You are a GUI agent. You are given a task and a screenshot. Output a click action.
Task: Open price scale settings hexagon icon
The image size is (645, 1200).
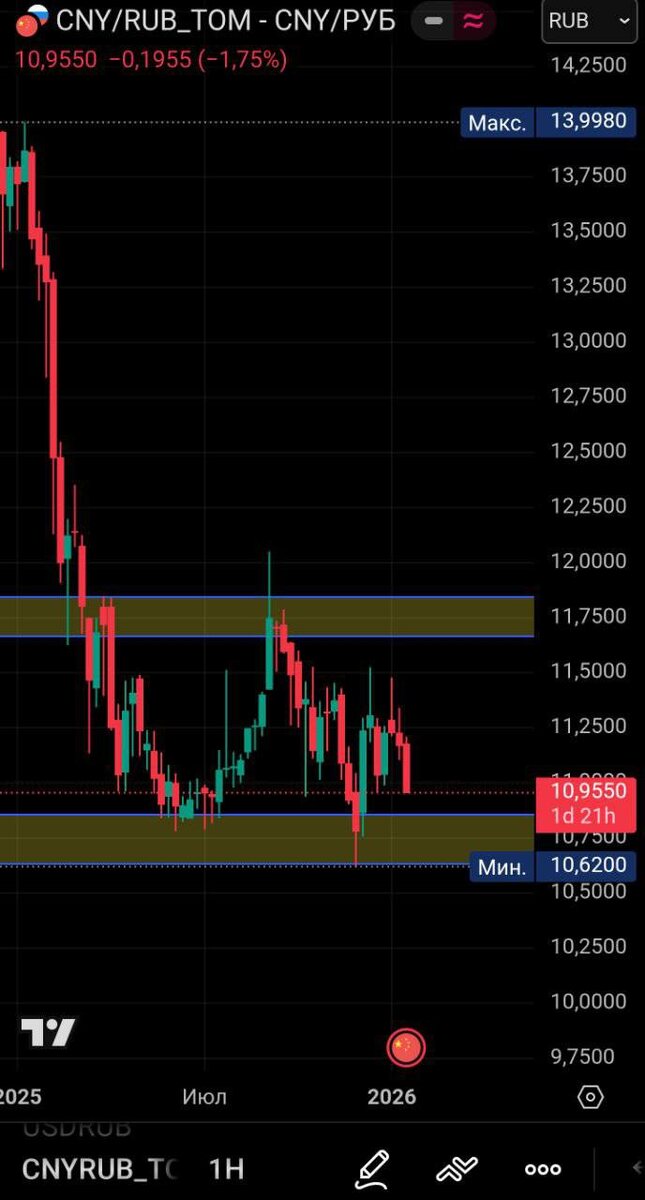point(590,1097)
